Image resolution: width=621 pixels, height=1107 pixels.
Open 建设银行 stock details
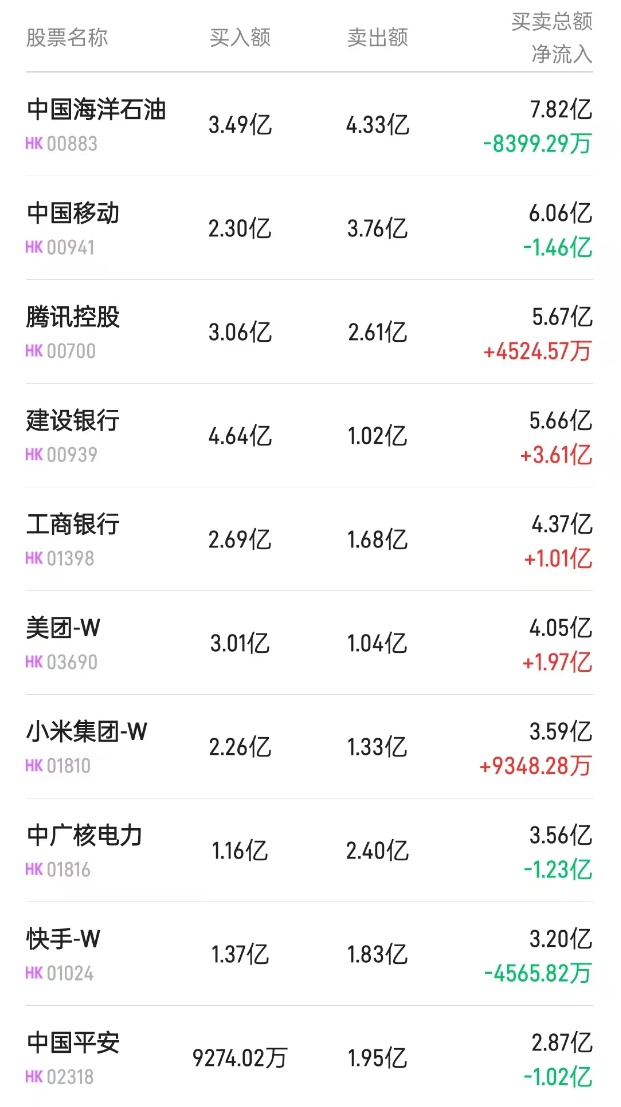(x=73, y=421)
